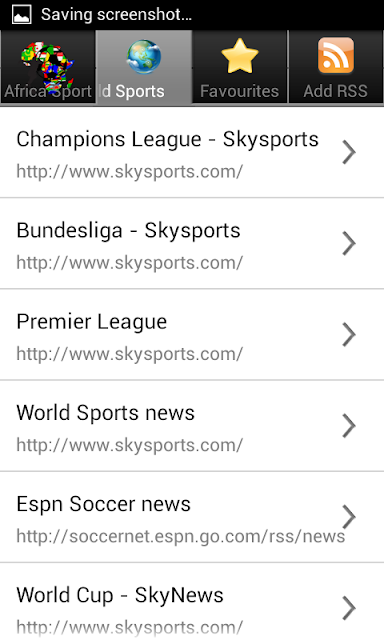This screenshot has width=384, height=640.
Task: Switch to the Africa Sport tab
Action: pyautogui.click(x=48, y=67)
